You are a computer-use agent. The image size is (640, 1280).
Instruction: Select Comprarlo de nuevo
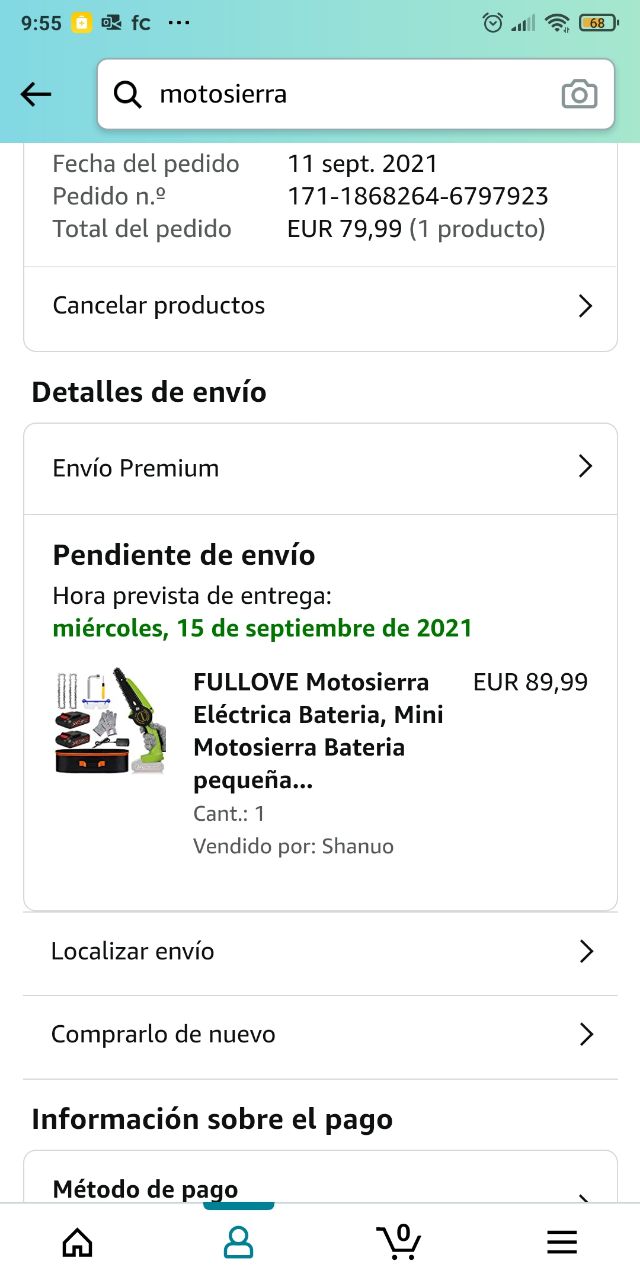(x=320, y=1034)
